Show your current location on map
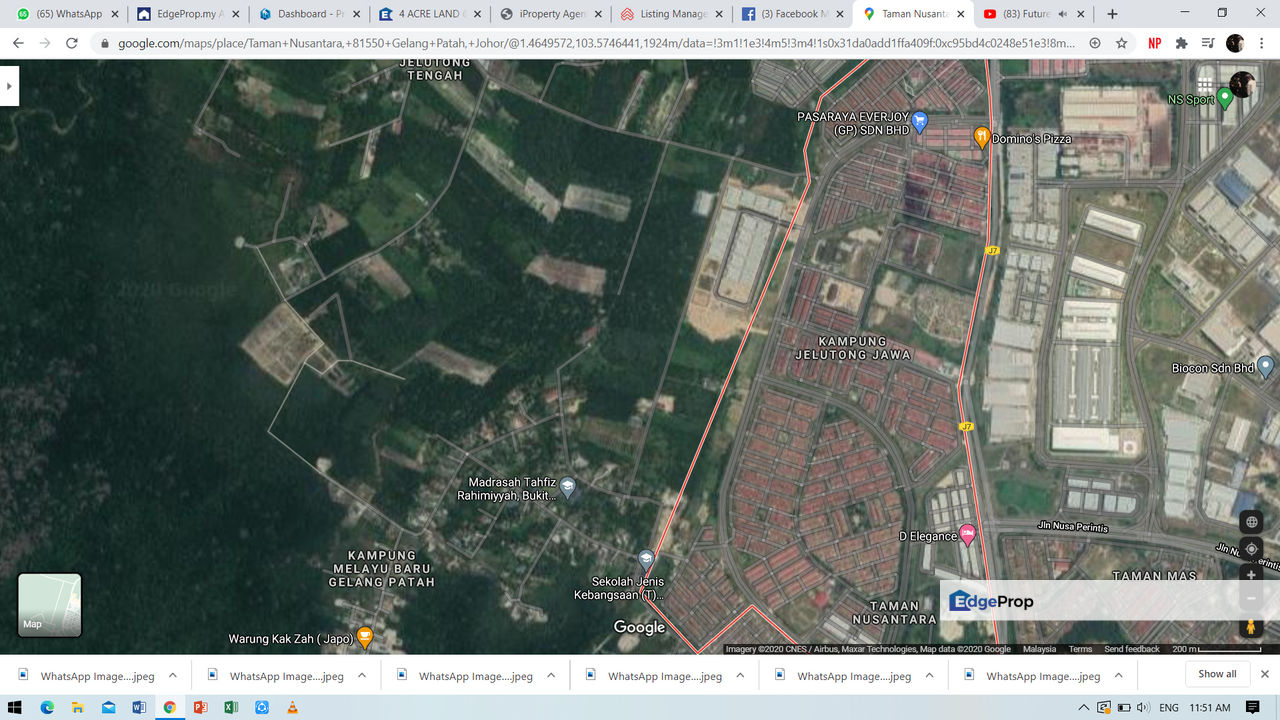 (x=1250, y=548)
